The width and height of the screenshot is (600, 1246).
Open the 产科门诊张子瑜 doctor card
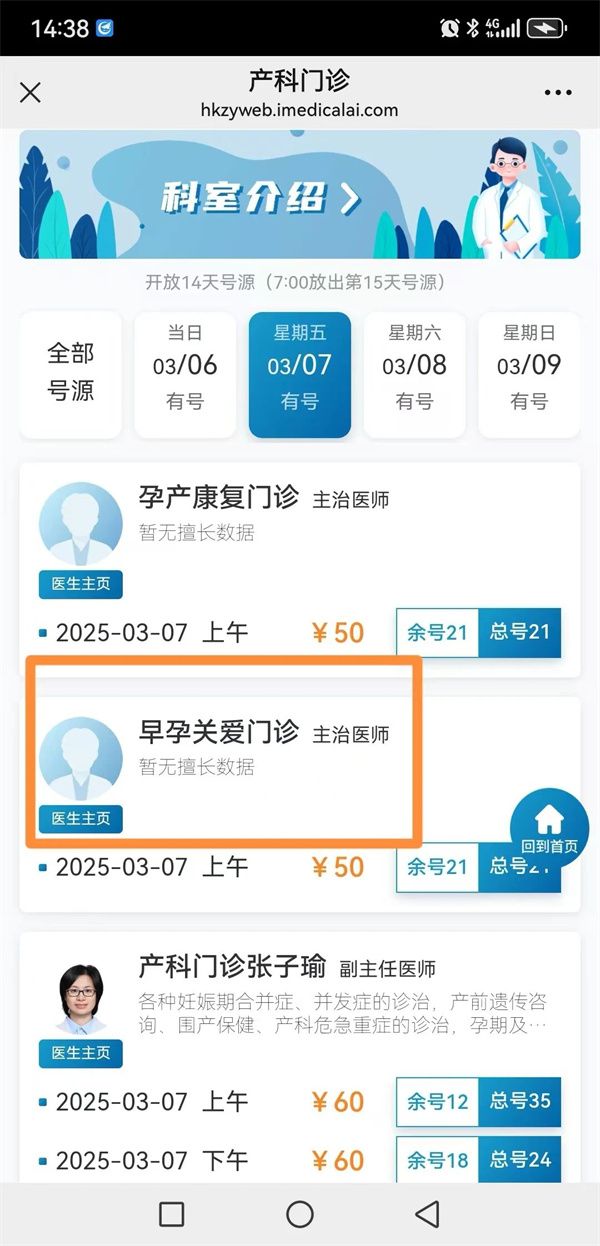coord(300,1057)
